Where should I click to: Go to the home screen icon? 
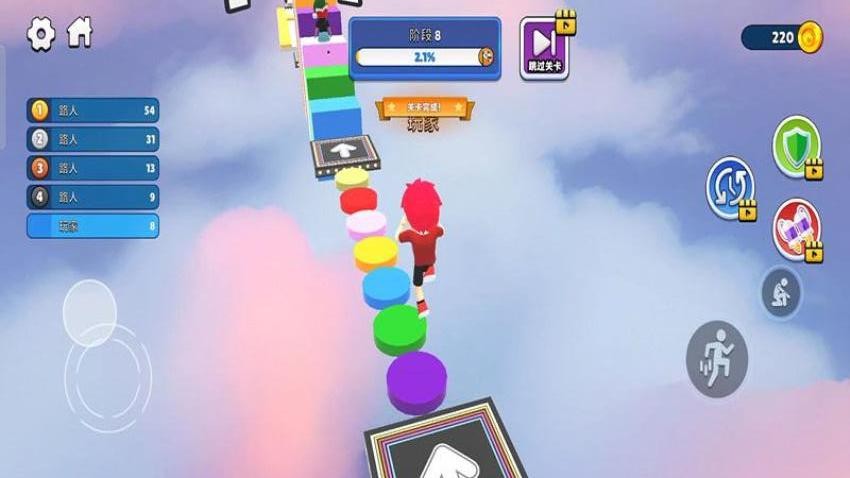[79, 34]
